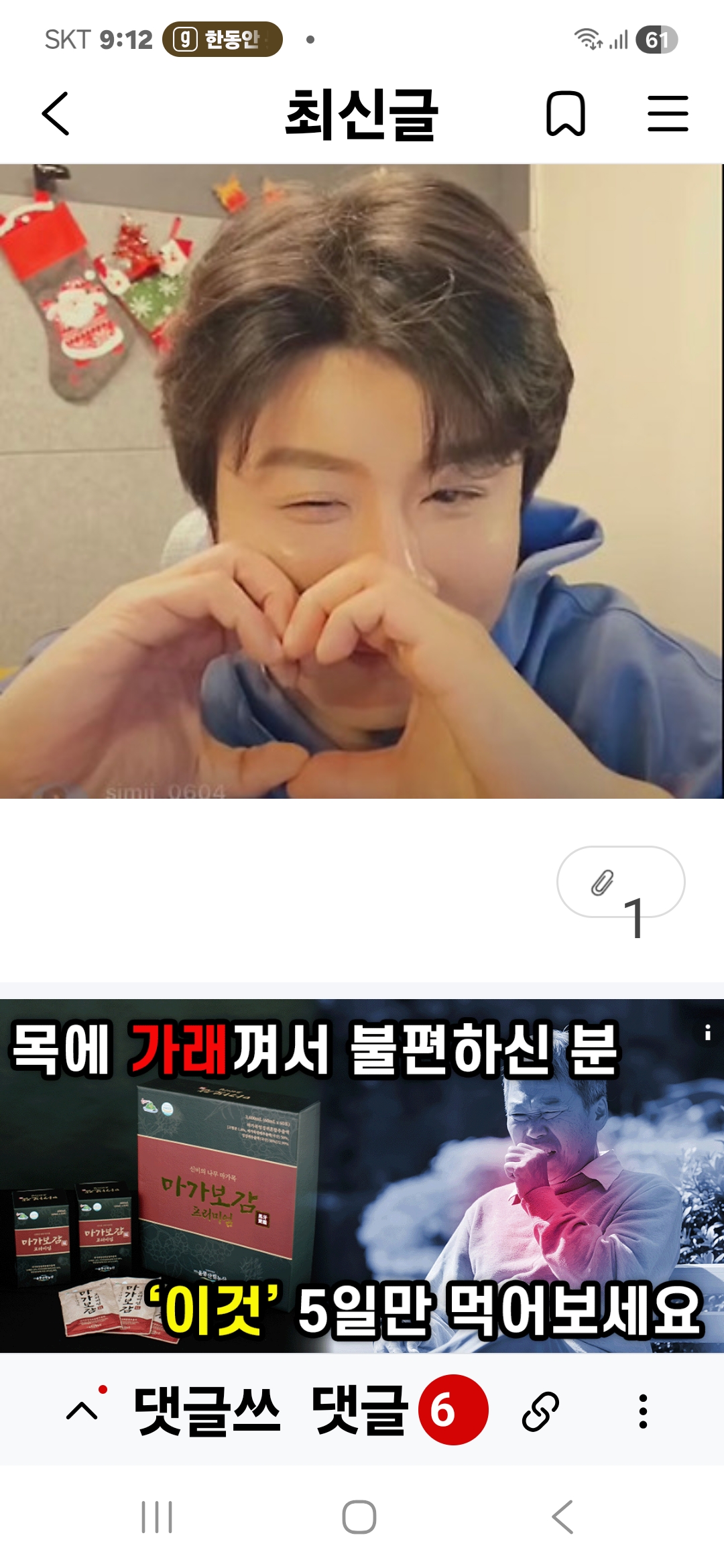Open the three-dot more options
This screenshot has width=724, height=1568.
pos(643,1411)
